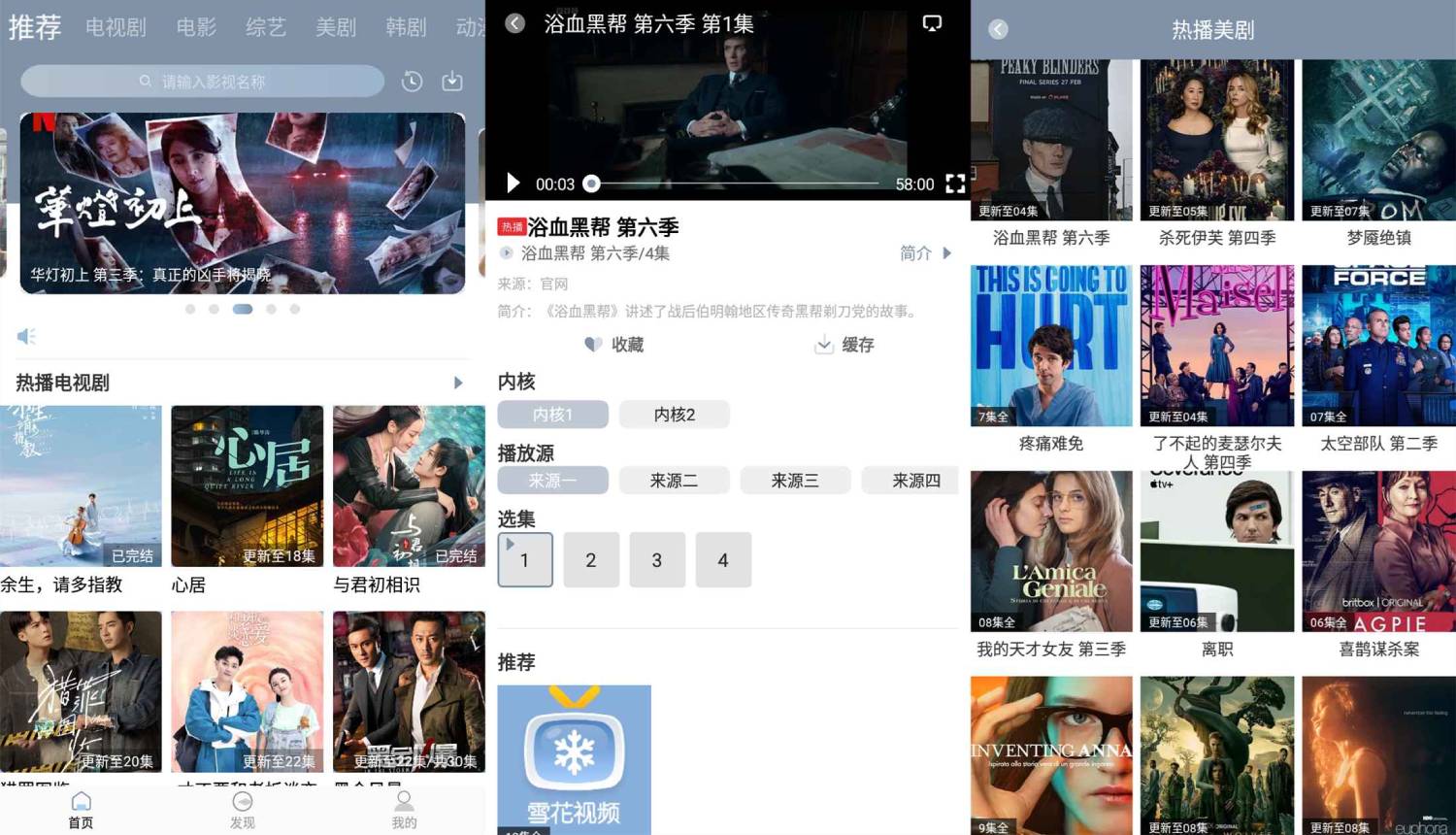The image size is (1456, 835).
Task: Enter fullscreen video mode
Action: point(955,184)
